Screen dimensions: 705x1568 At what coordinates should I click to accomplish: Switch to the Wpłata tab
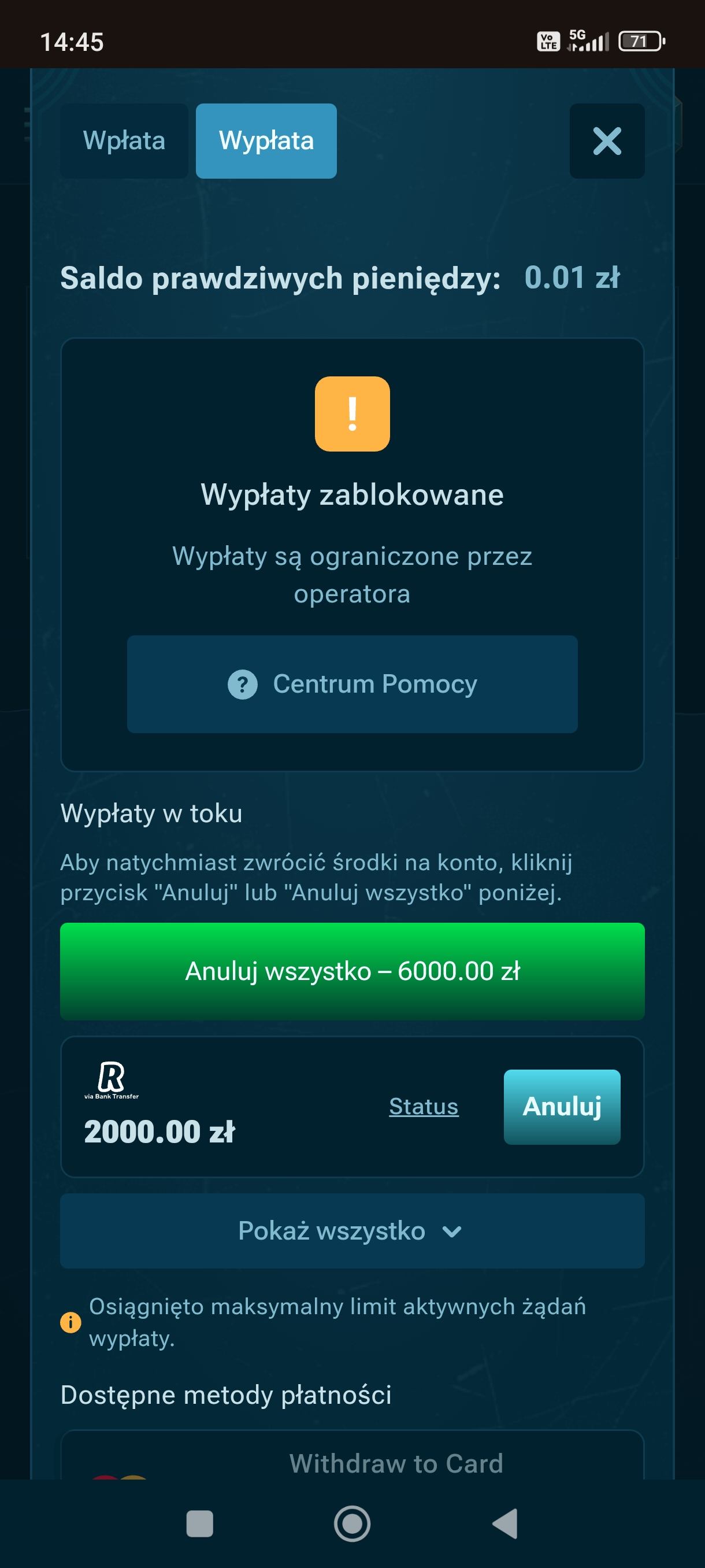tap(124, 140)
